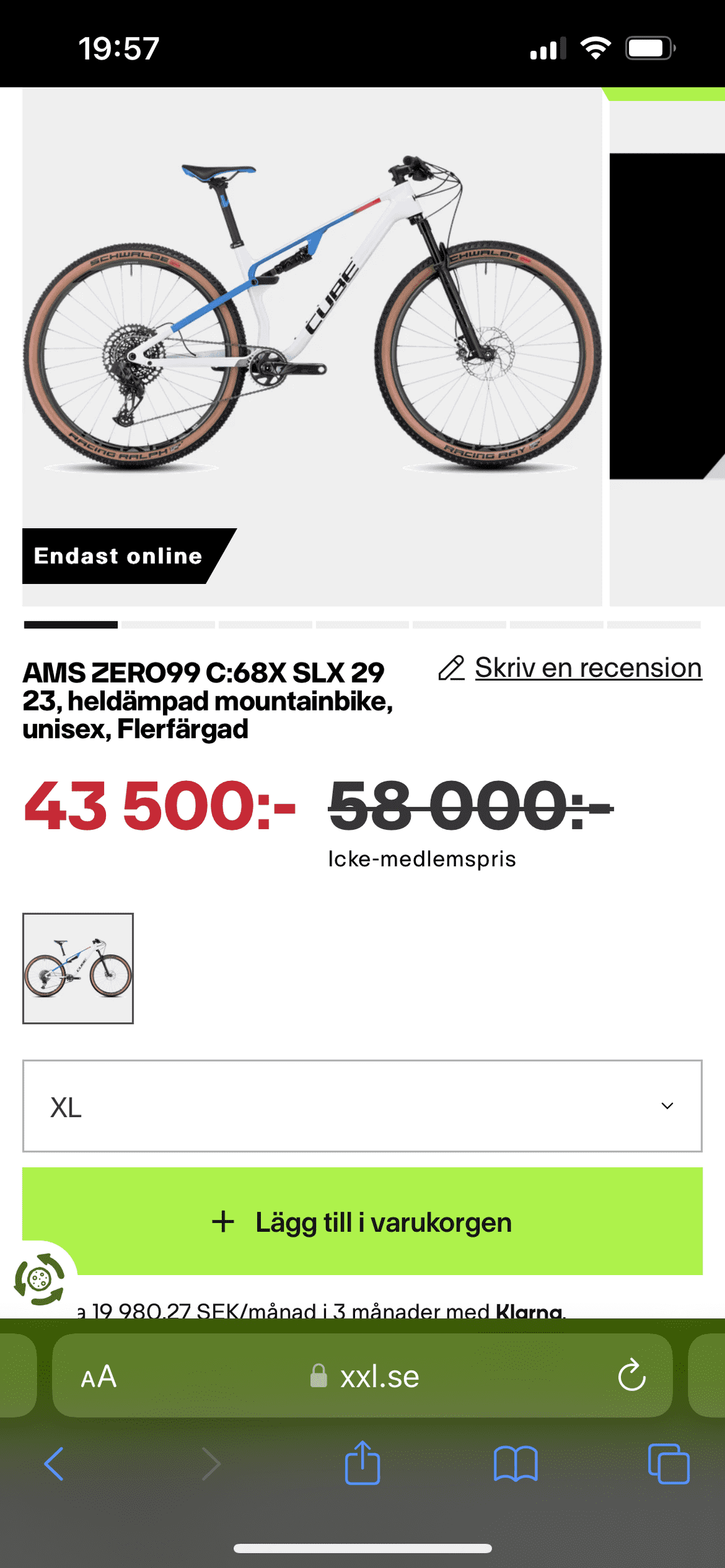Open the Klarna payment info link

(529, 1311)
